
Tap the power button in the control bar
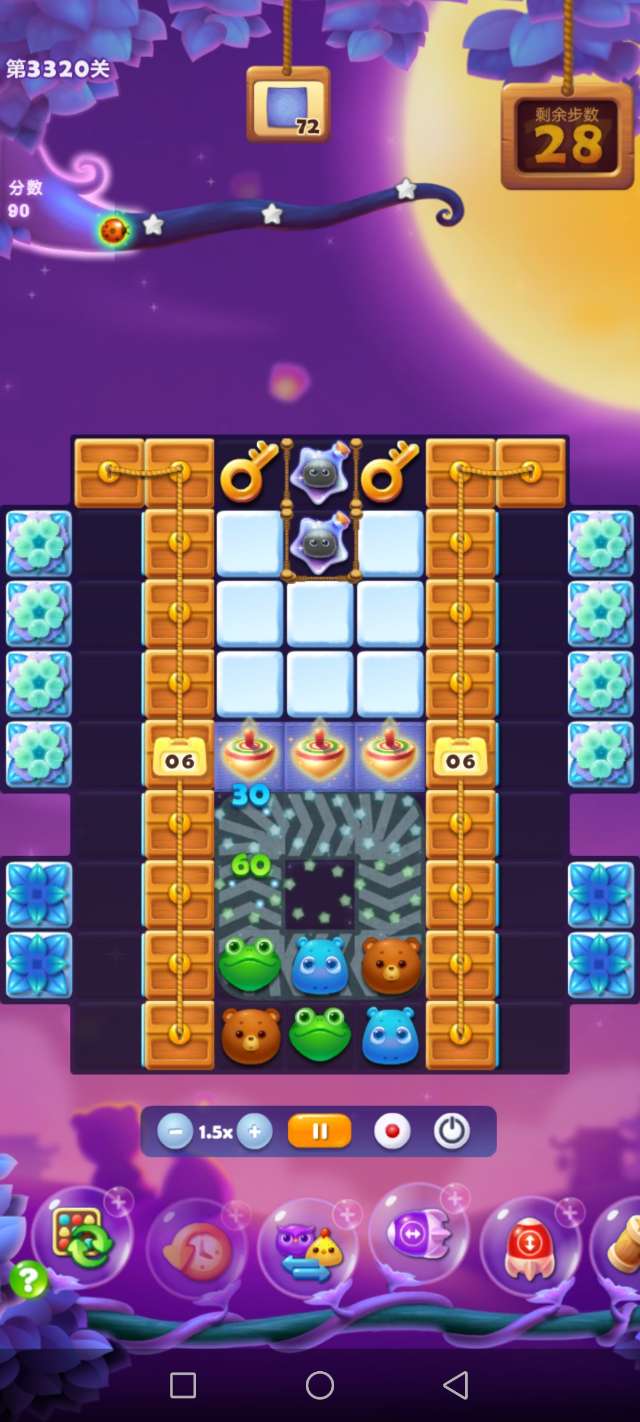(452, 1132)
